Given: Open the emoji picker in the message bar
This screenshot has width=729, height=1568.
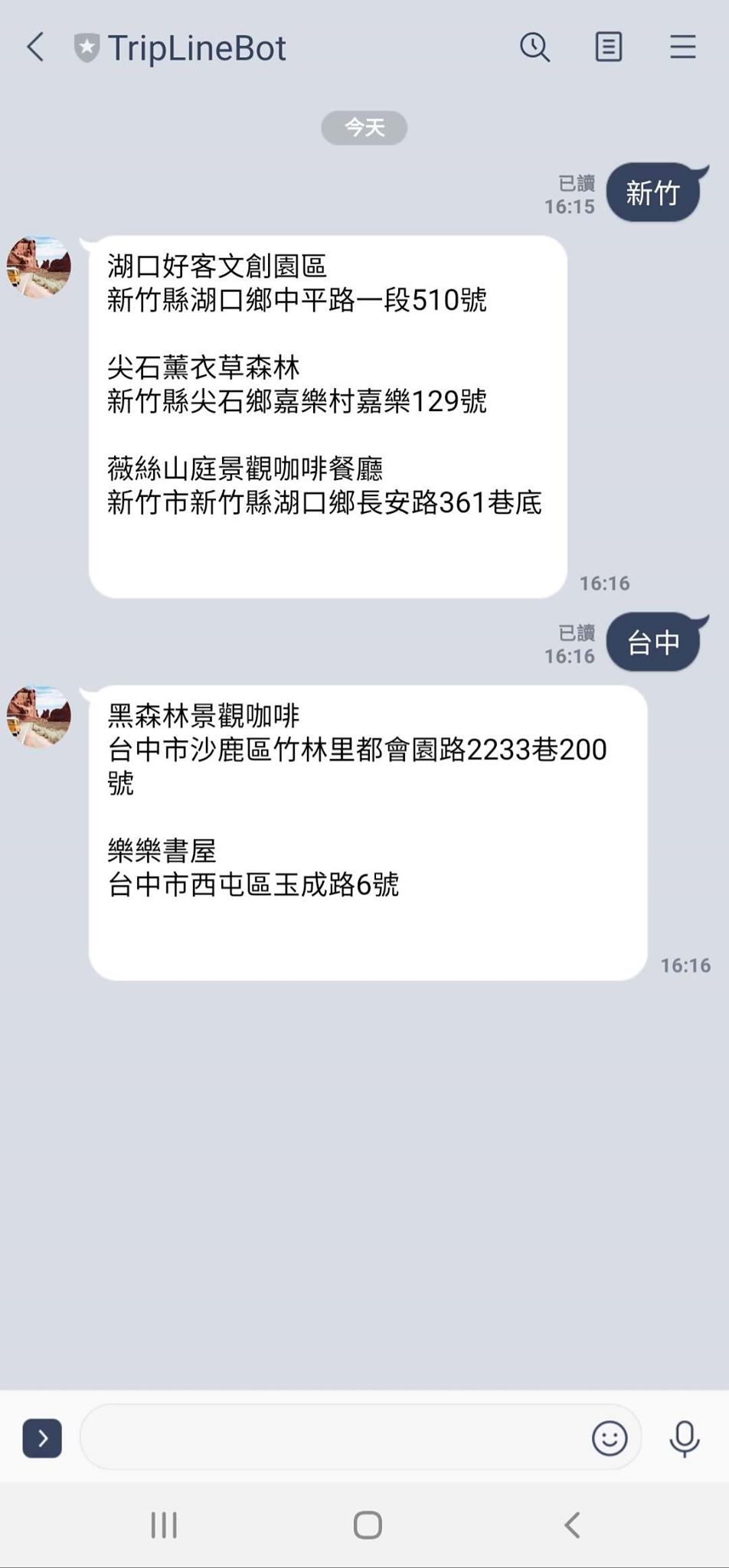Looking at the screenshot, I should click(x=610, y=1438).
